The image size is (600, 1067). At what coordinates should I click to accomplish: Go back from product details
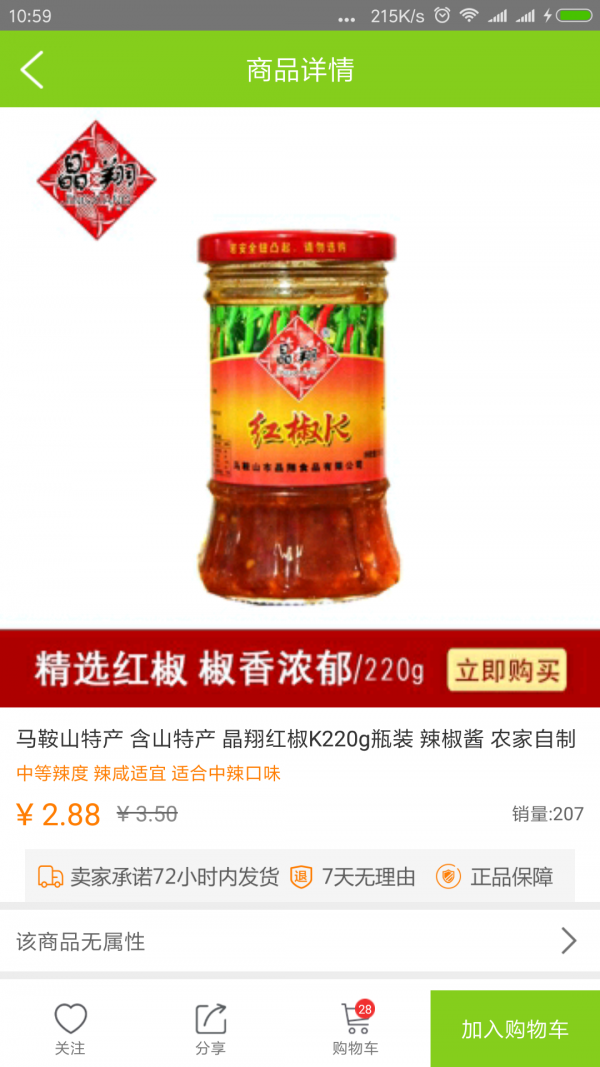tap(33, 70)
